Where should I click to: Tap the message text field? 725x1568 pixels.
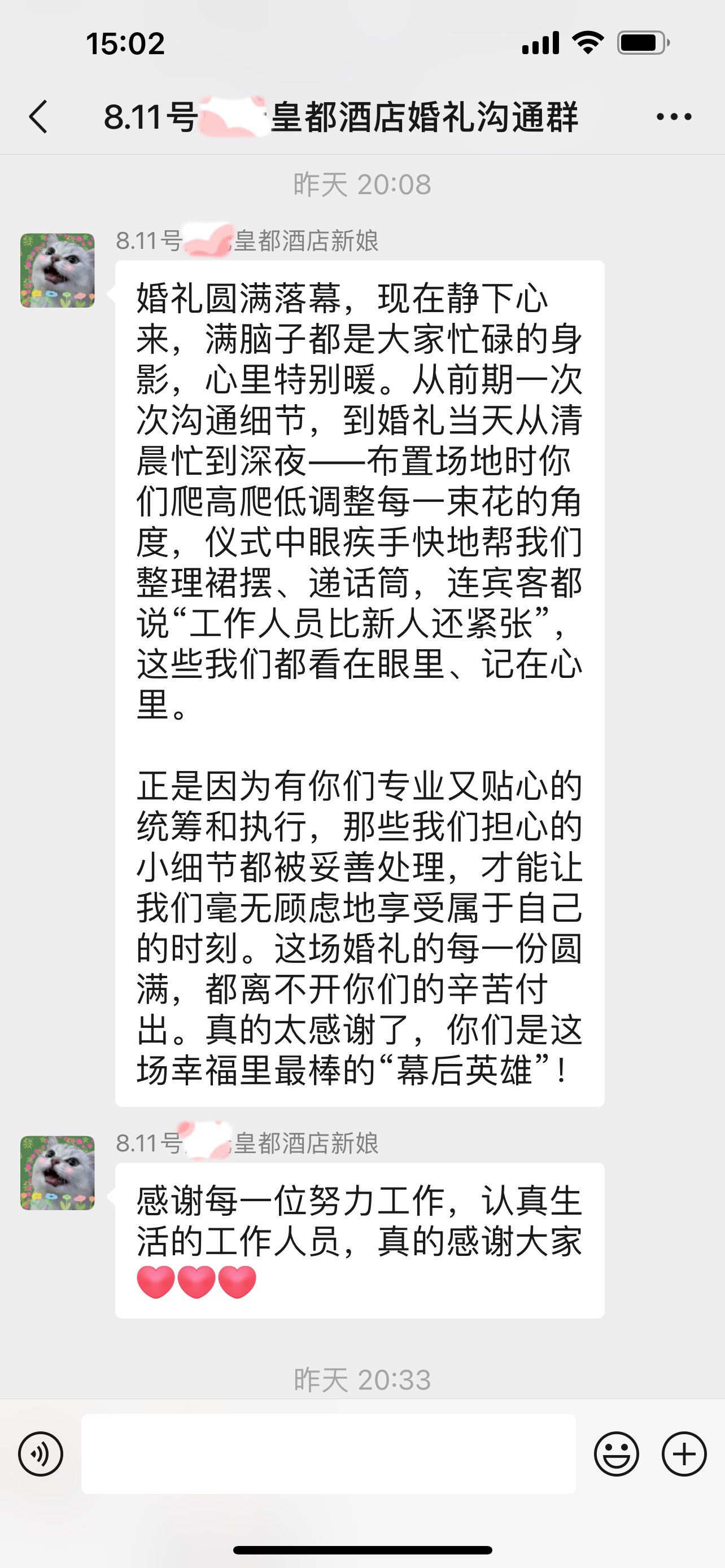pyautogui.click(x=329, y=1453)
